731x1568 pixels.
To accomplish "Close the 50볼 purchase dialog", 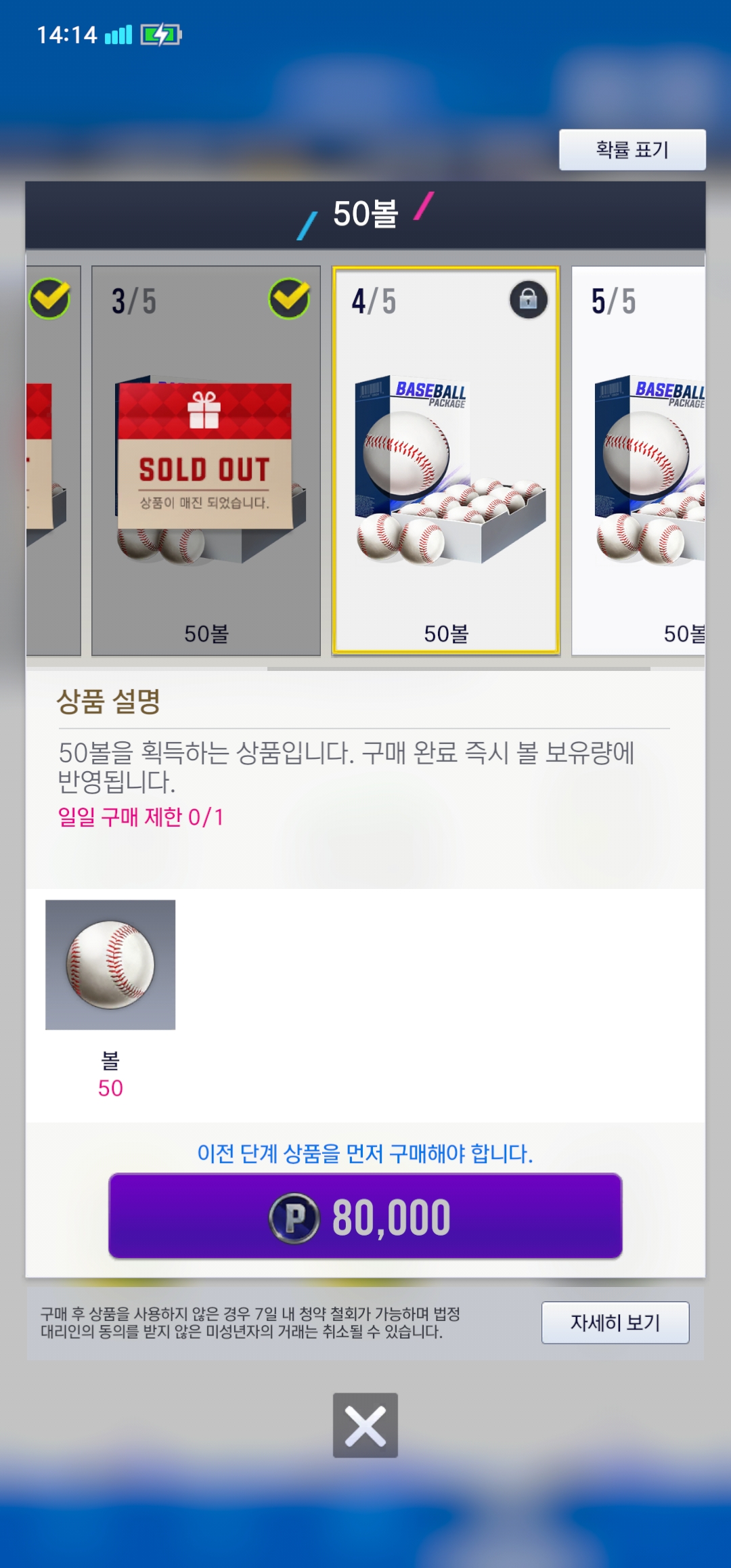I will pyautogui.click(x=365, y=1425).
